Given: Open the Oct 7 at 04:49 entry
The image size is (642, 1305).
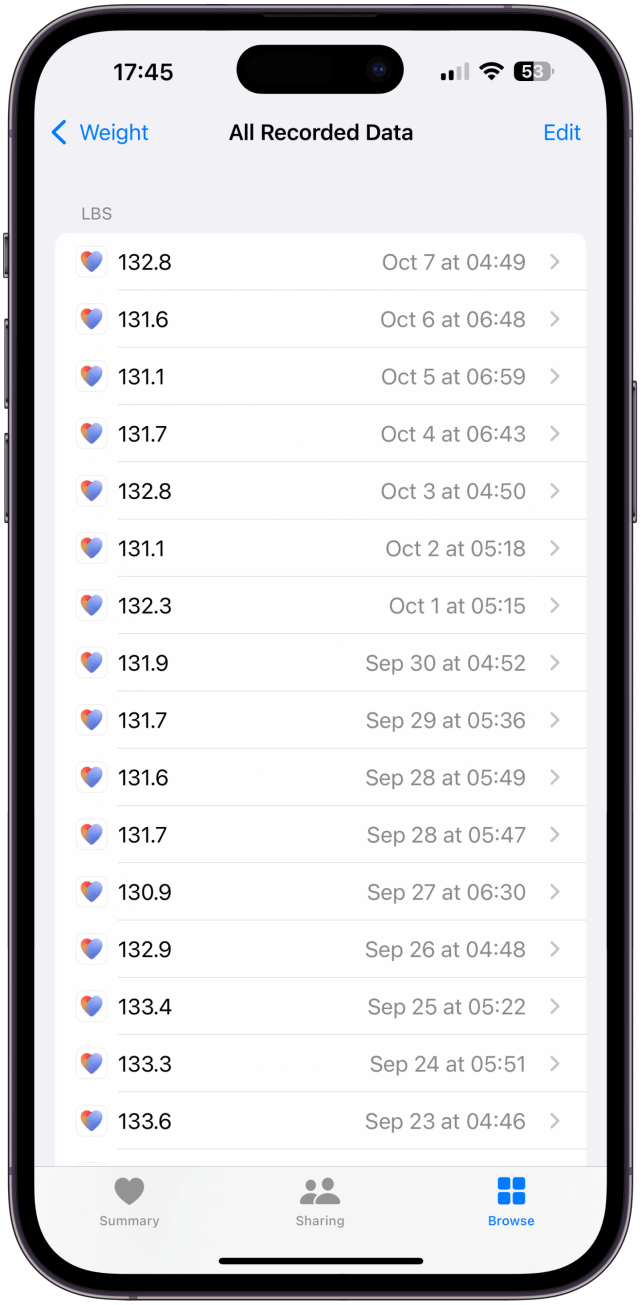Looking at the screenshot, I should pos(320,262).
